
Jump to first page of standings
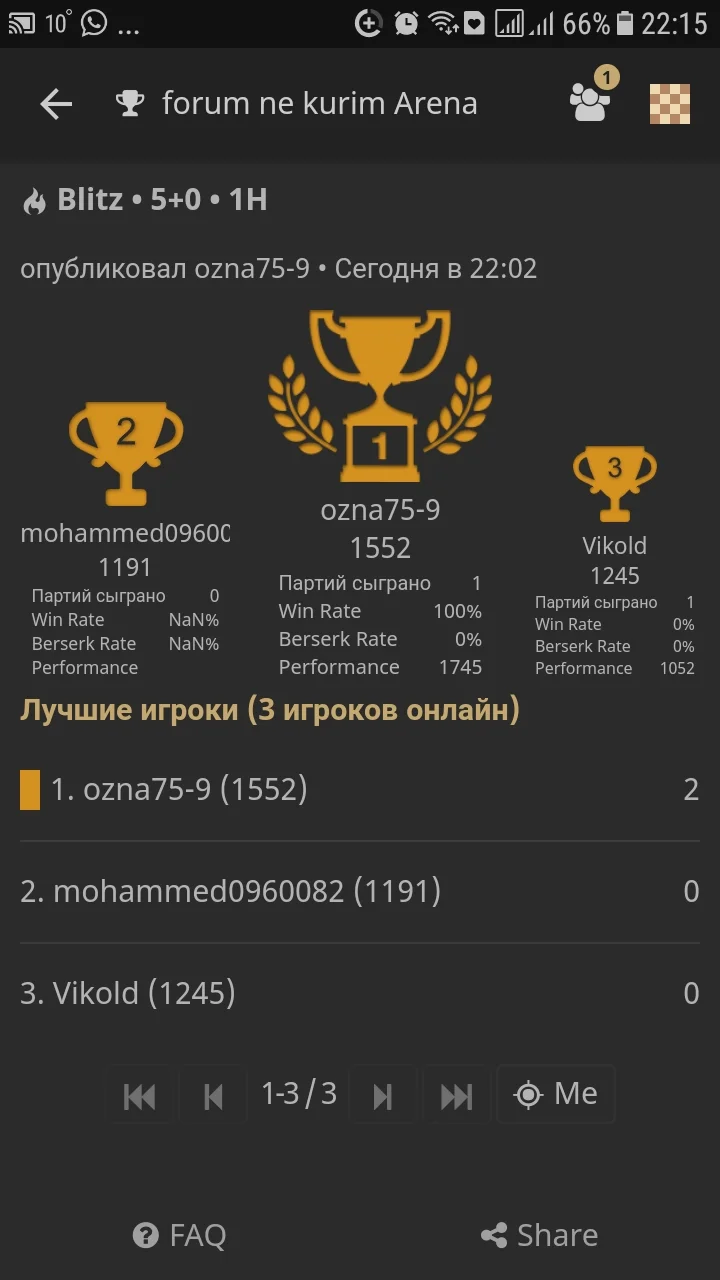tap(140, 1094)
